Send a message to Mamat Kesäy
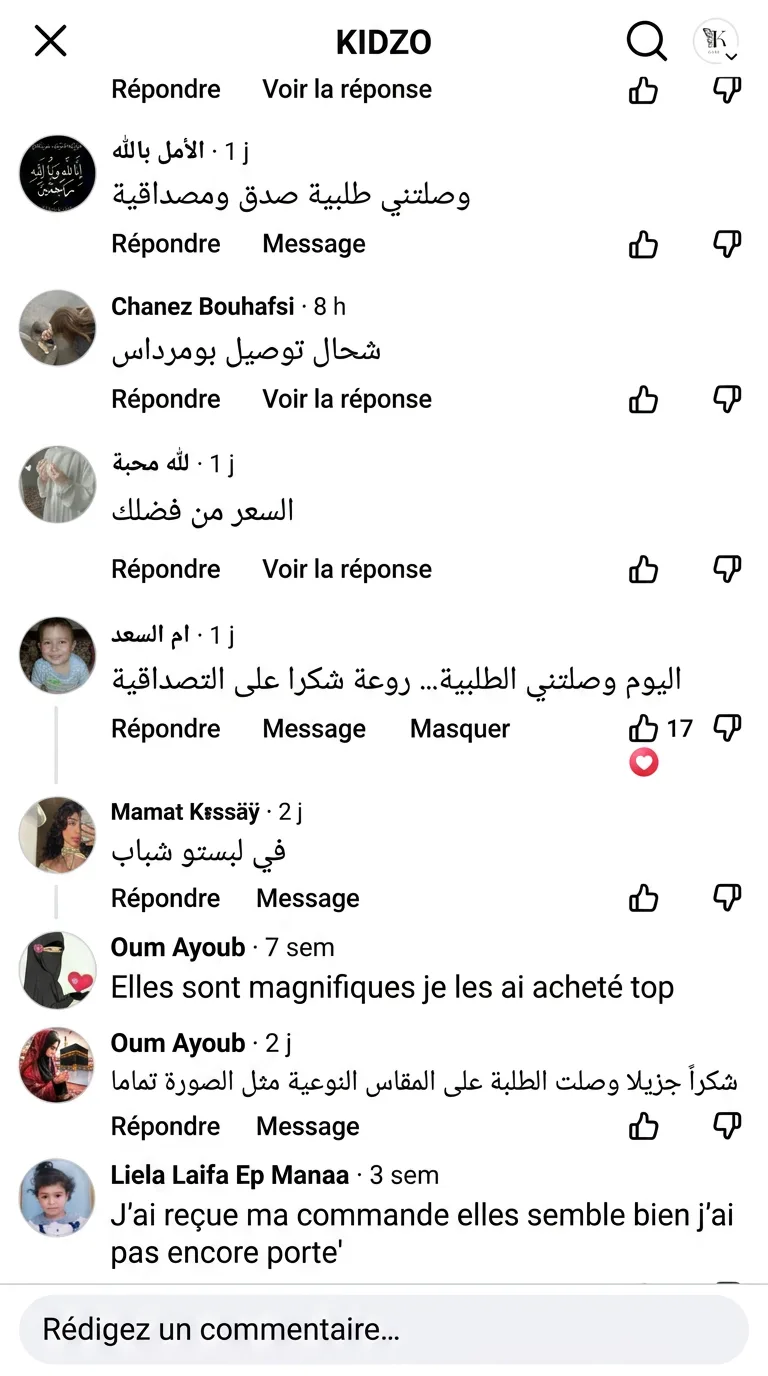Viewport: 768px width, 1376px height. (308, 899)
